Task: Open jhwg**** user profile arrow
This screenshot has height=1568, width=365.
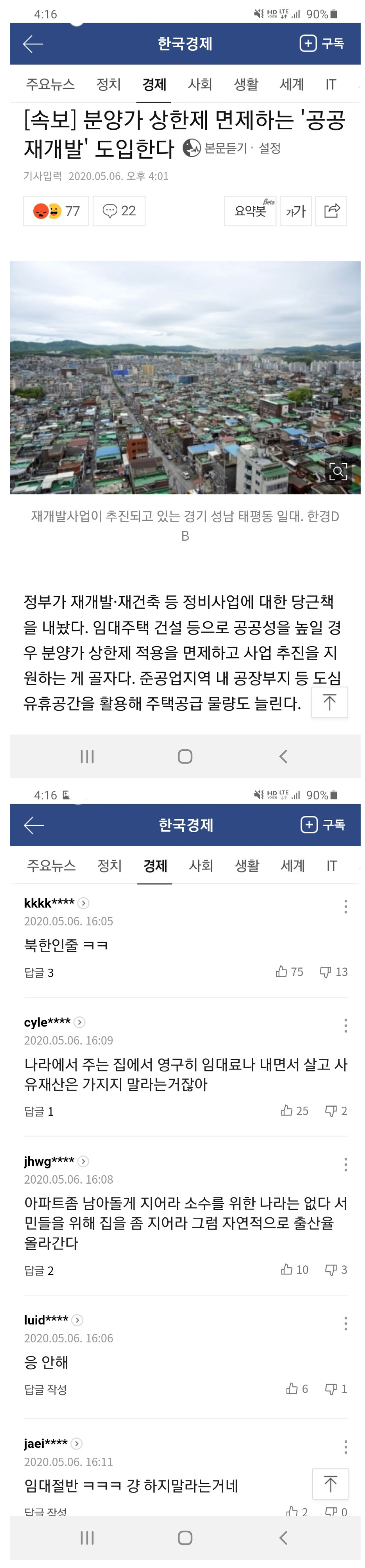Action: 83,1161
